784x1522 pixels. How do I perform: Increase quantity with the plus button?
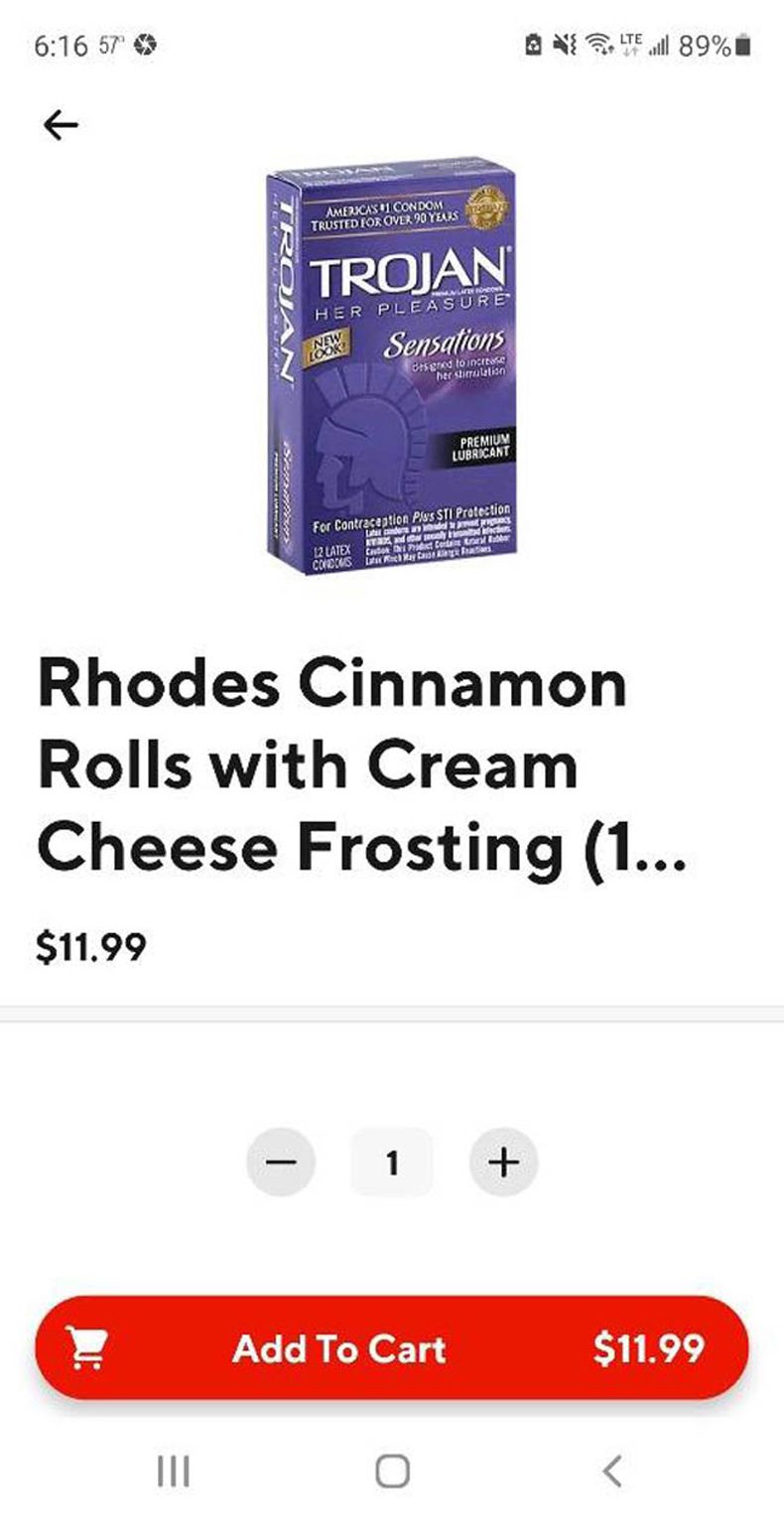(503, 1161)
